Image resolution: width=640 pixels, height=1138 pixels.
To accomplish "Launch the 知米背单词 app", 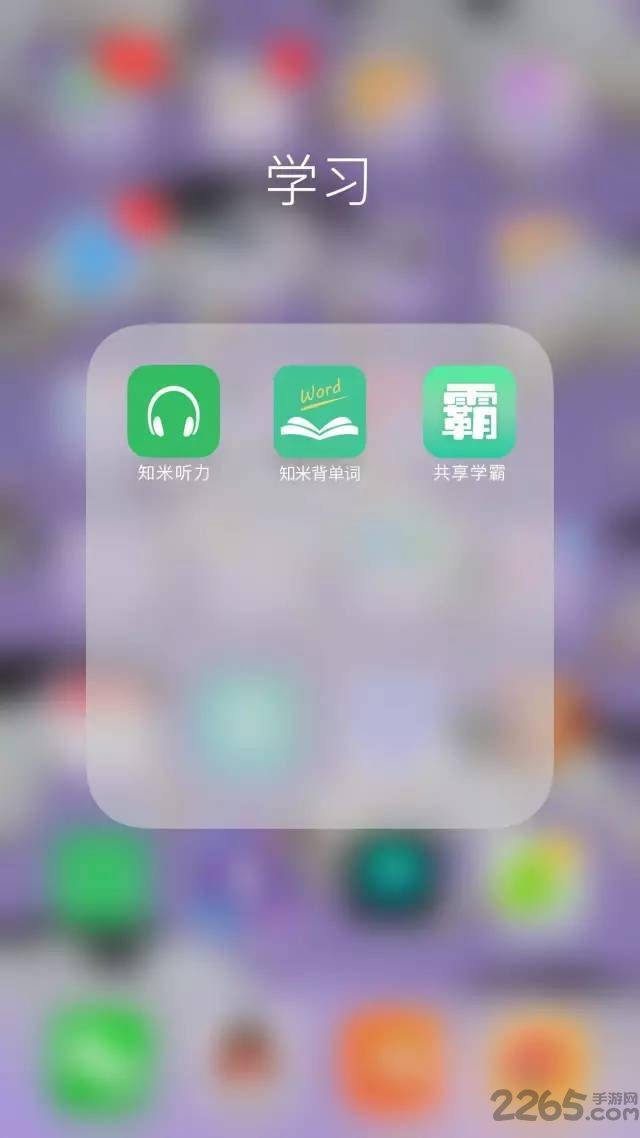I will [x=320, y=411].
